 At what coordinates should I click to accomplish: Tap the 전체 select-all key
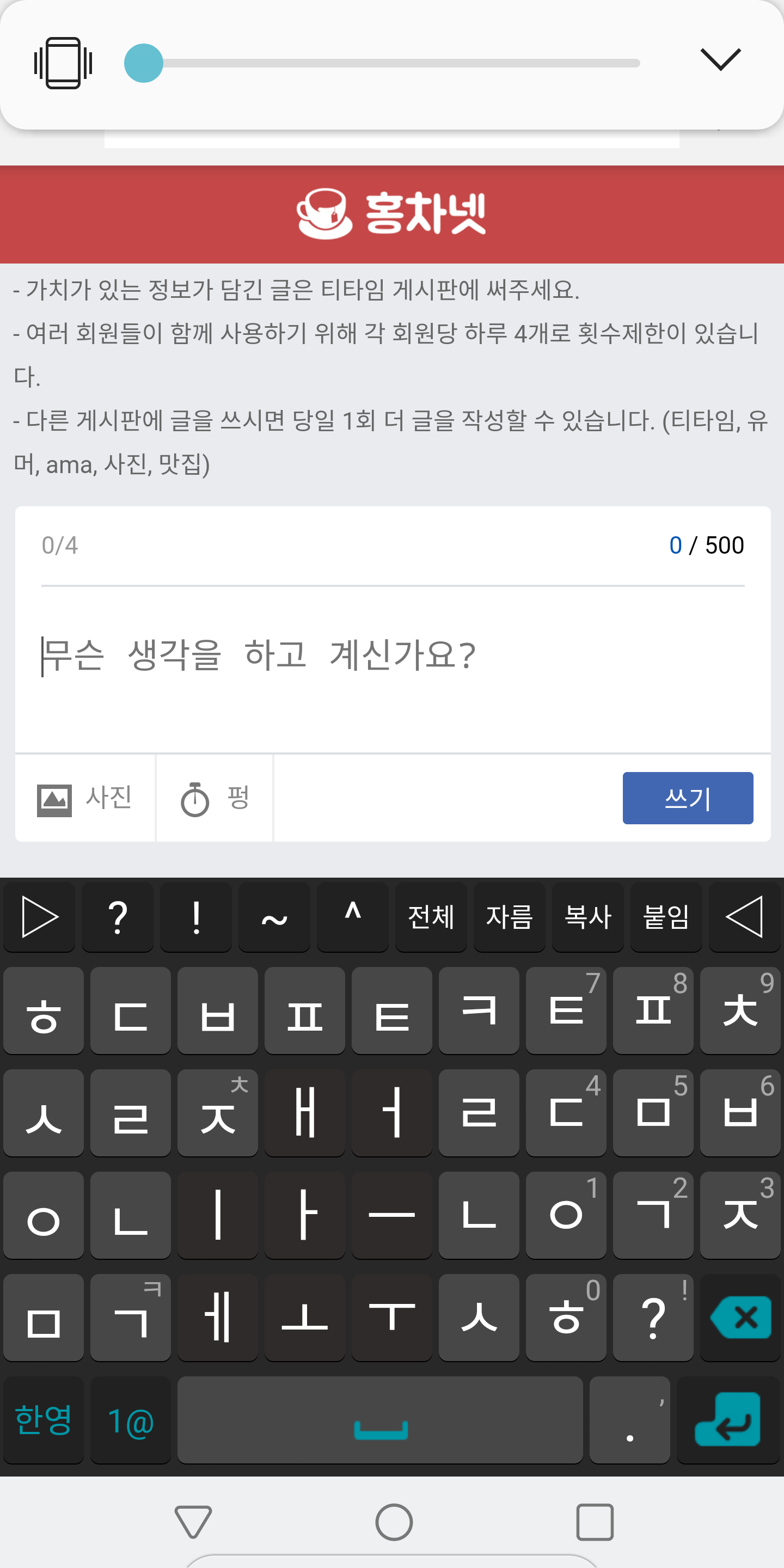pos(431,917)
